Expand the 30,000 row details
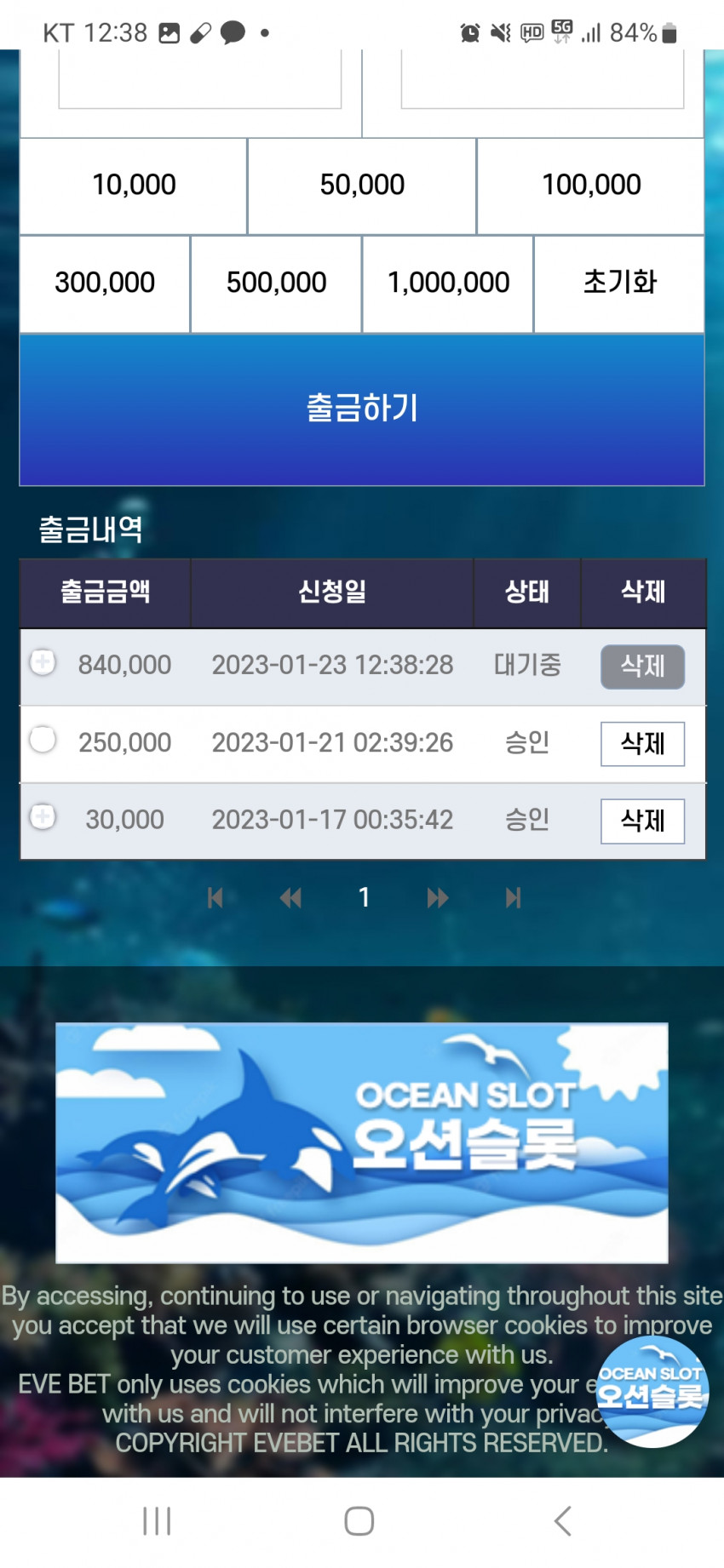 pyautogui.click(x=43, y=816)
